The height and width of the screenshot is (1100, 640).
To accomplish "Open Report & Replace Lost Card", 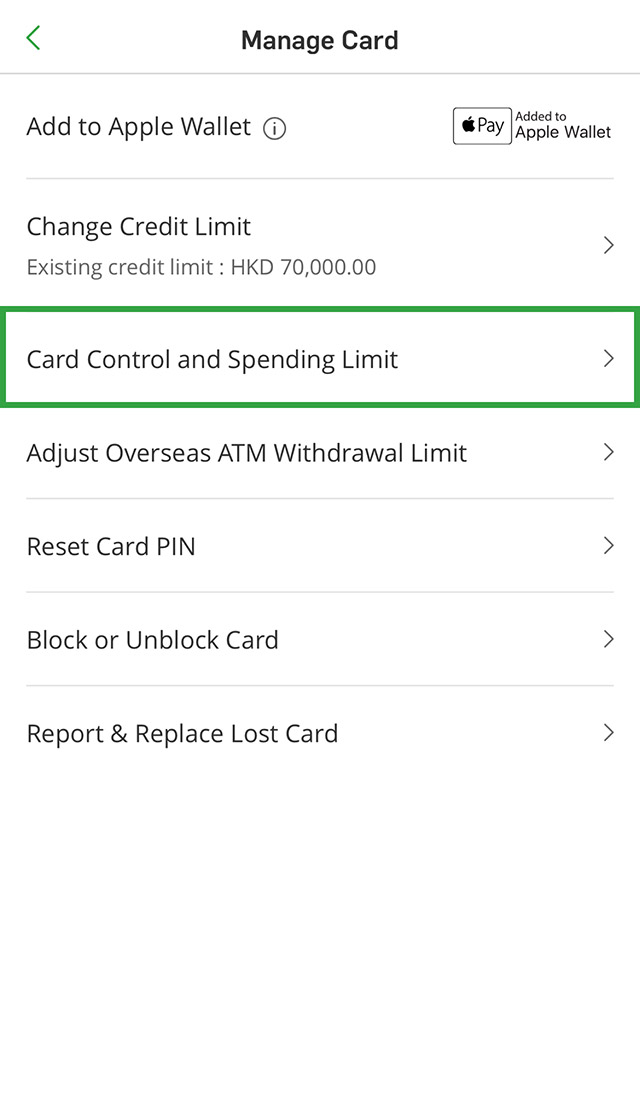I will pyautogui.click(x=319, y=733).
